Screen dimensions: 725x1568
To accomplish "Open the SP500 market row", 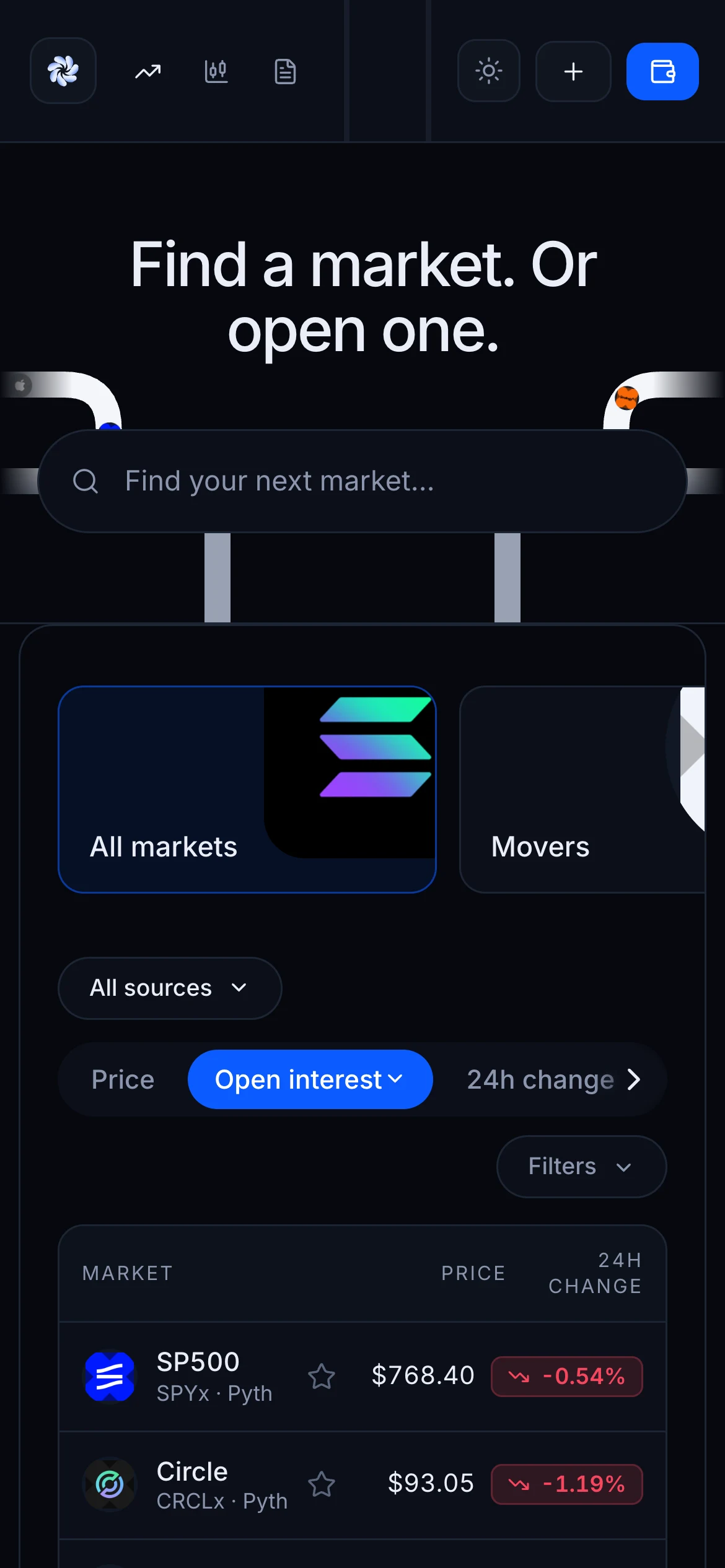I will [362, 1376].
